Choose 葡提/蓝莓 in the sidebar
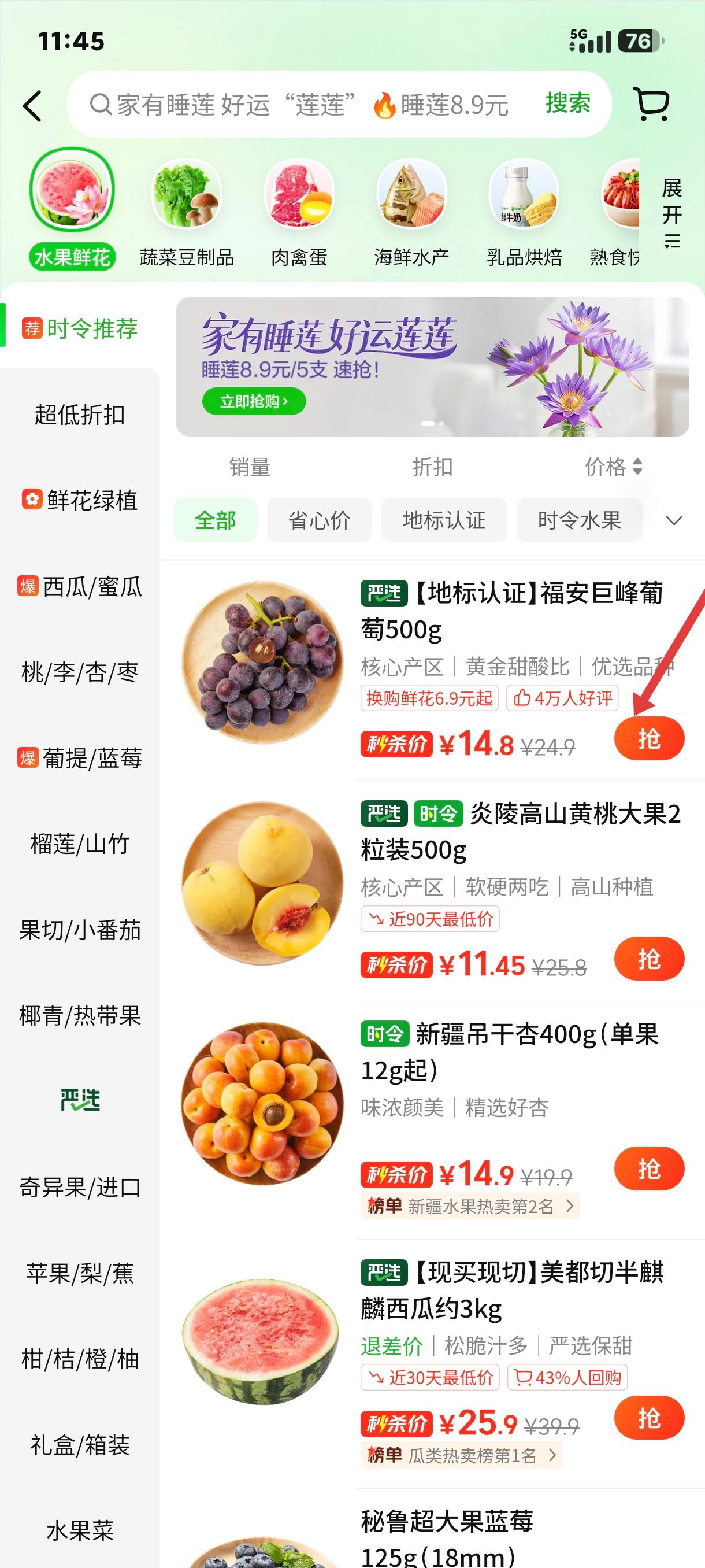Viewport: 705px width, 1568px height. [80, 758]
